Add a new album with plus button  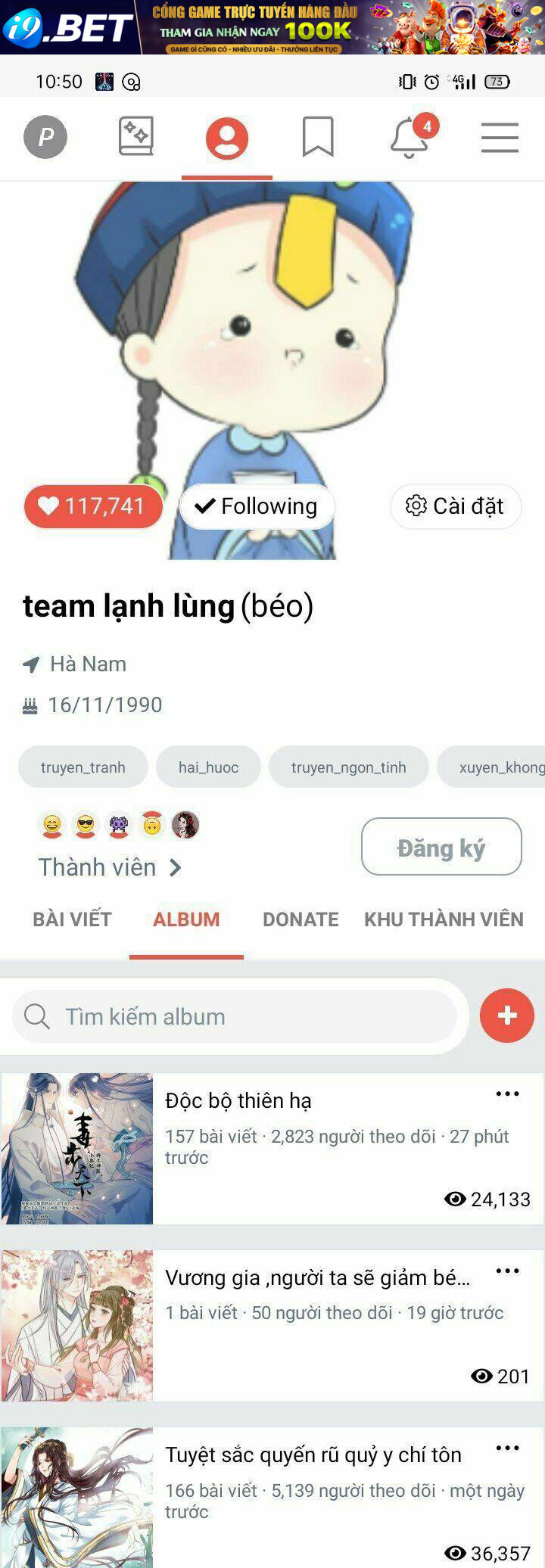(x=507, y=1016)
